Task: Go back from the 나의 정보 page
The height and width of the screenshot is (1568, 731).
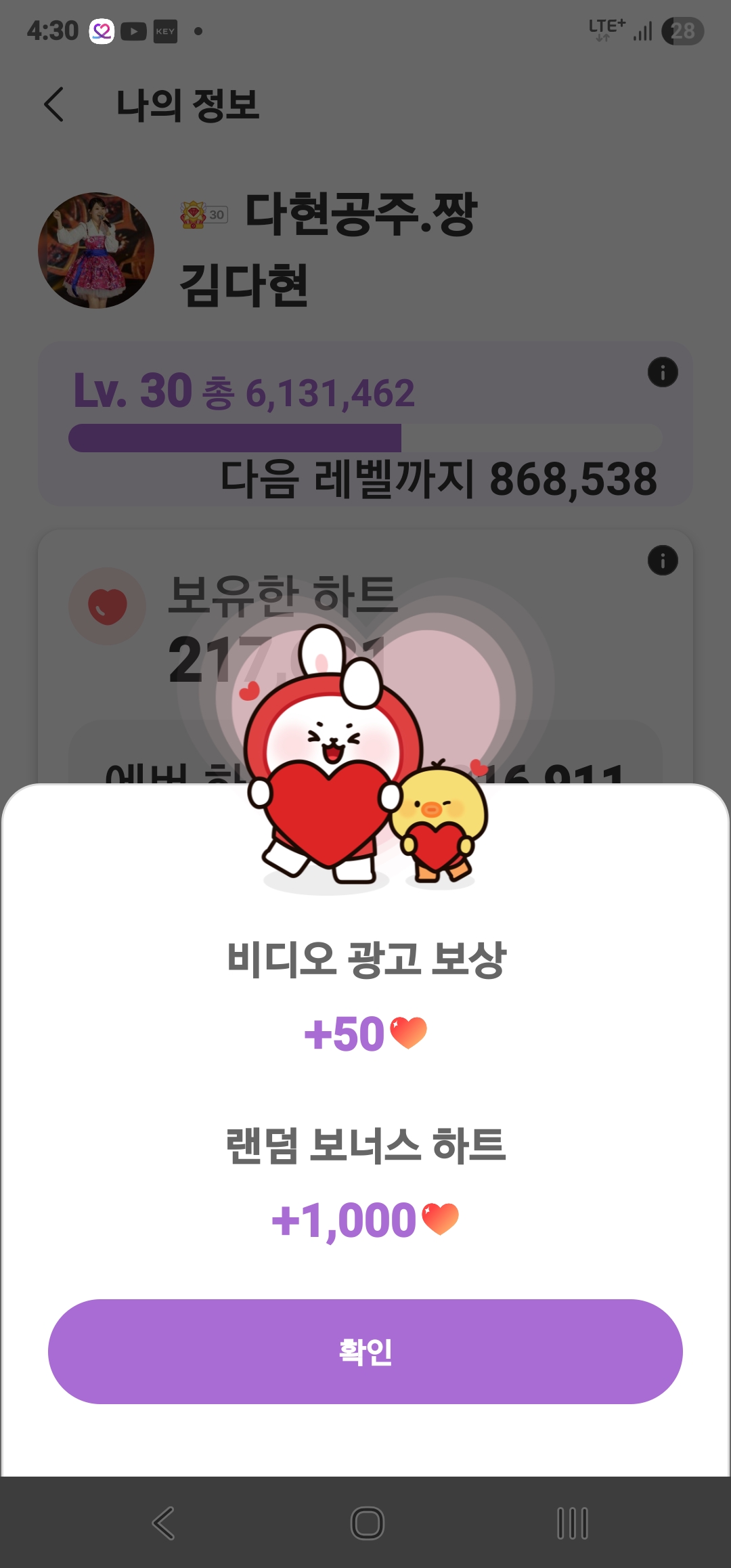Action: 54,105
